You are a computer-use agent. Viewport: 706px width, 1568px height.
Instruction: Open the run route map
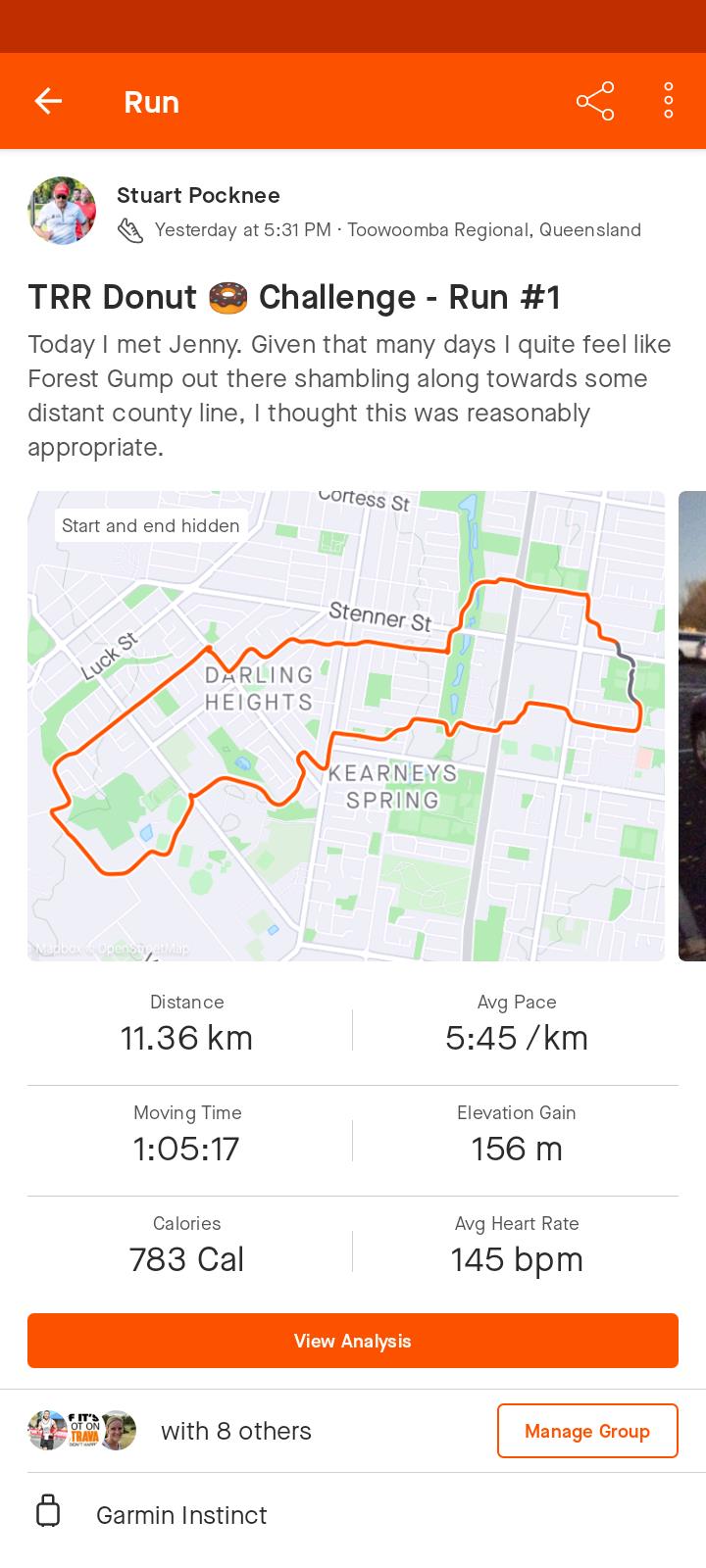(x=345, y=725)
